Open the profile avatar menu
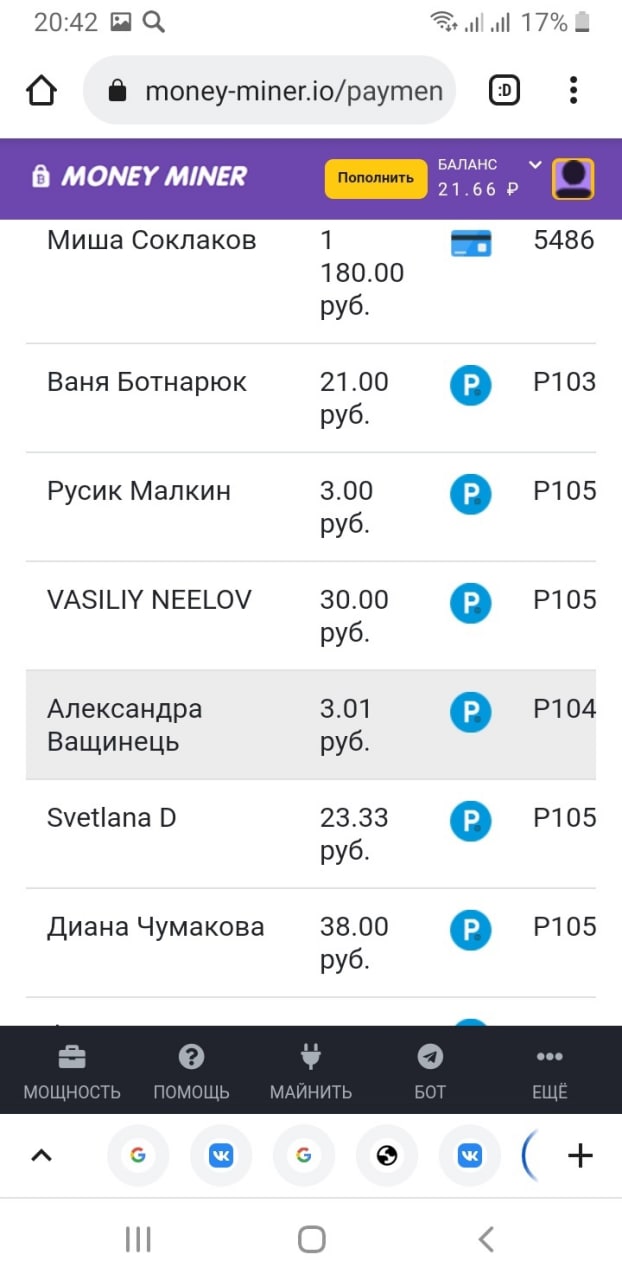 coord(573,179)
